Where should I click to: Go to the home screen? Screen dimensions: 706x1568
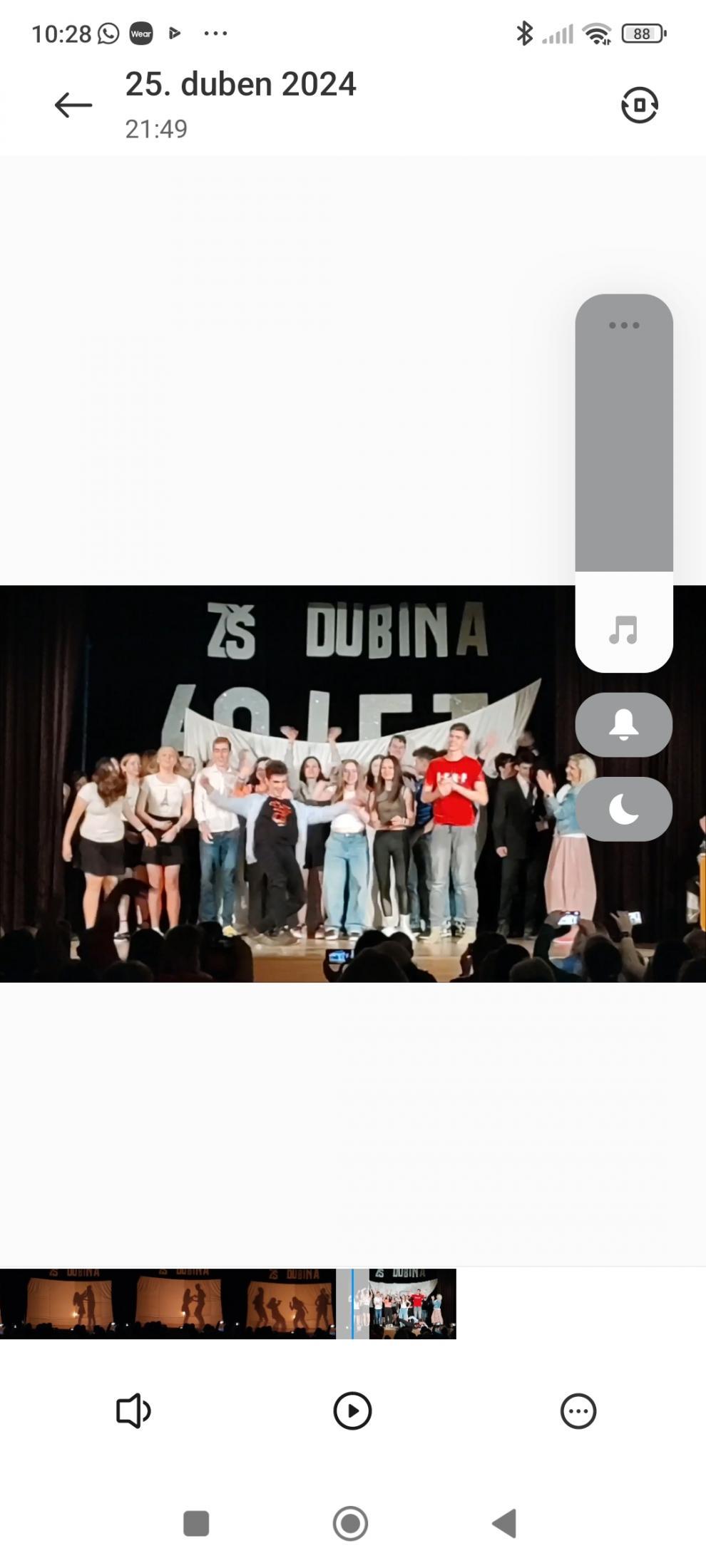click(x=351, y=1523)
